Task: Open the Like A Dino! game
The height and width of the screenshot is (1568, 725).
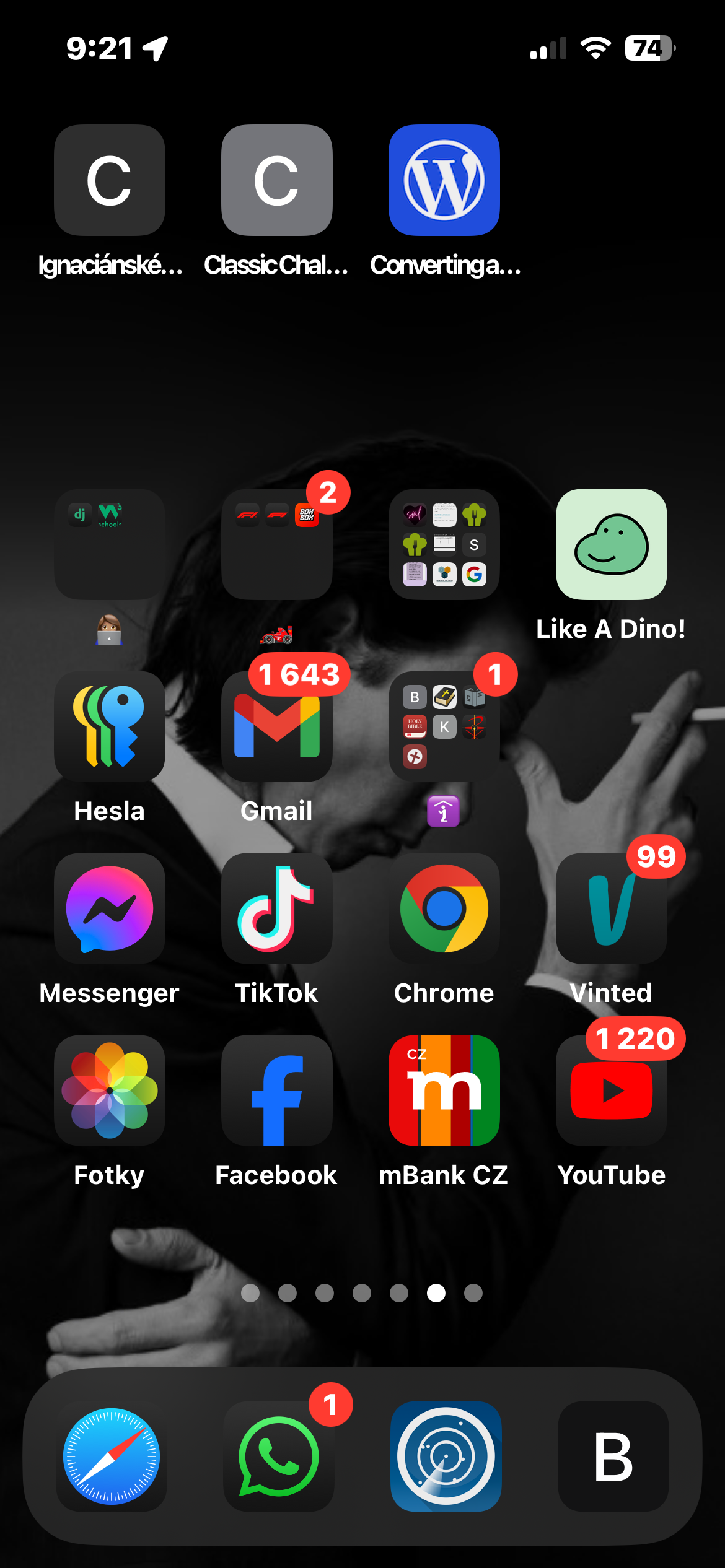Action: [612, 544]
